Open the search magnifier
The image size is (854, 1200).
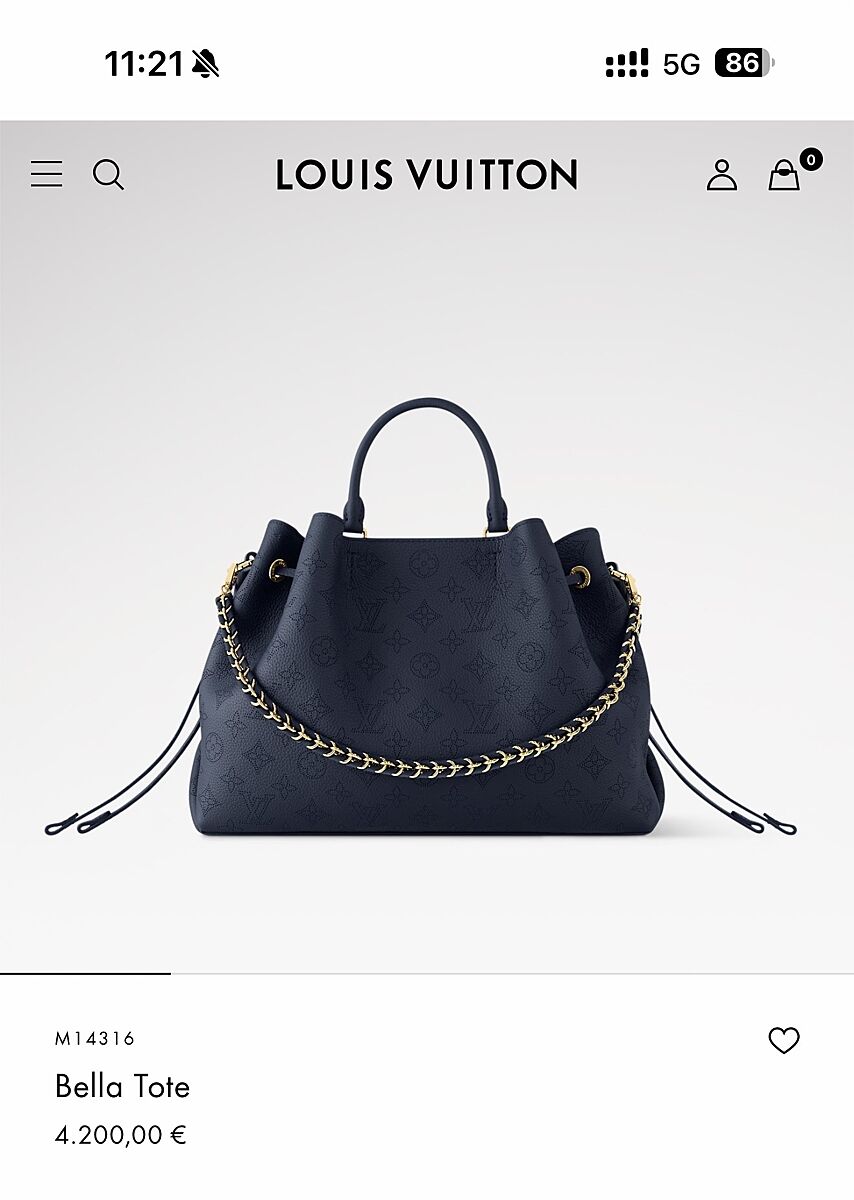108,175
